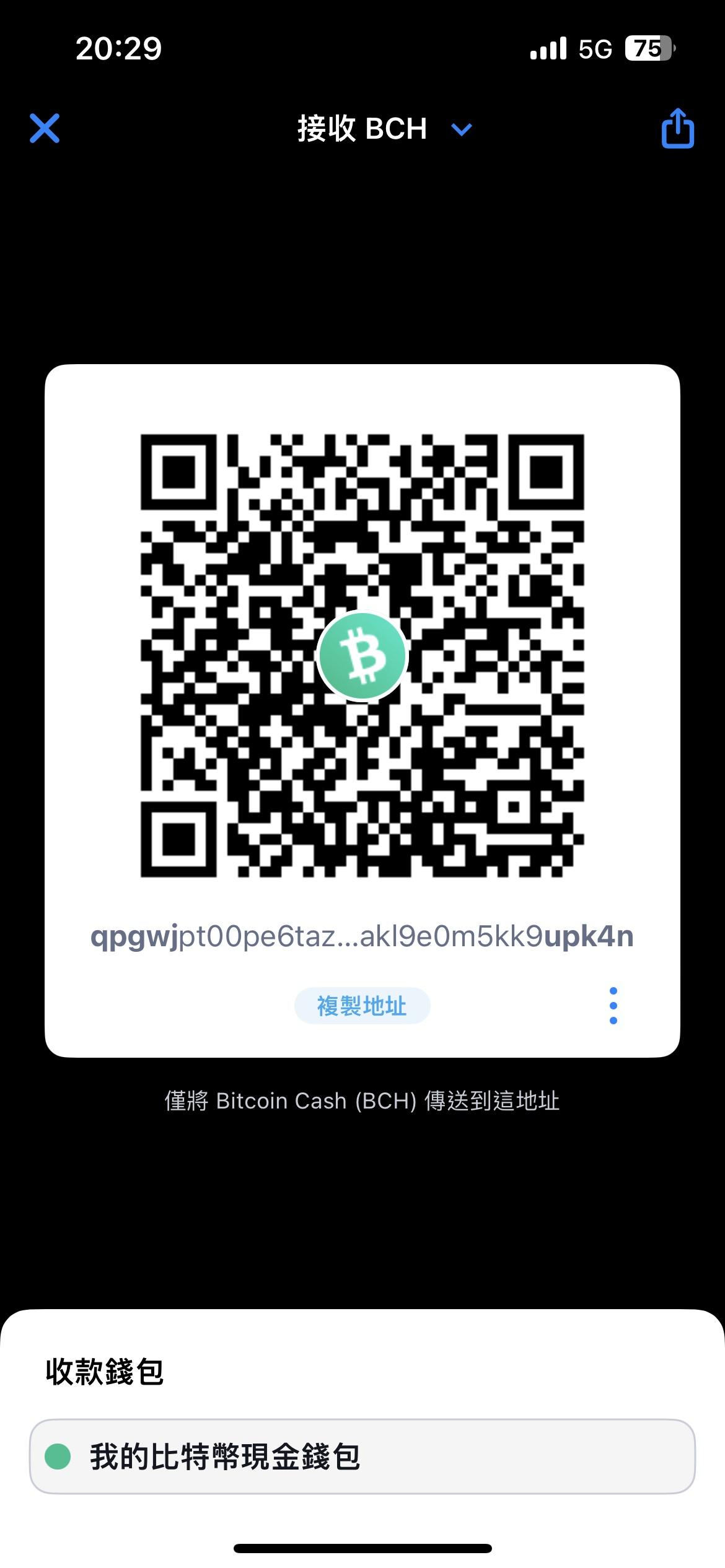Select 我的比特幣現金錢包 as receiving wallet

[362, 1457]
